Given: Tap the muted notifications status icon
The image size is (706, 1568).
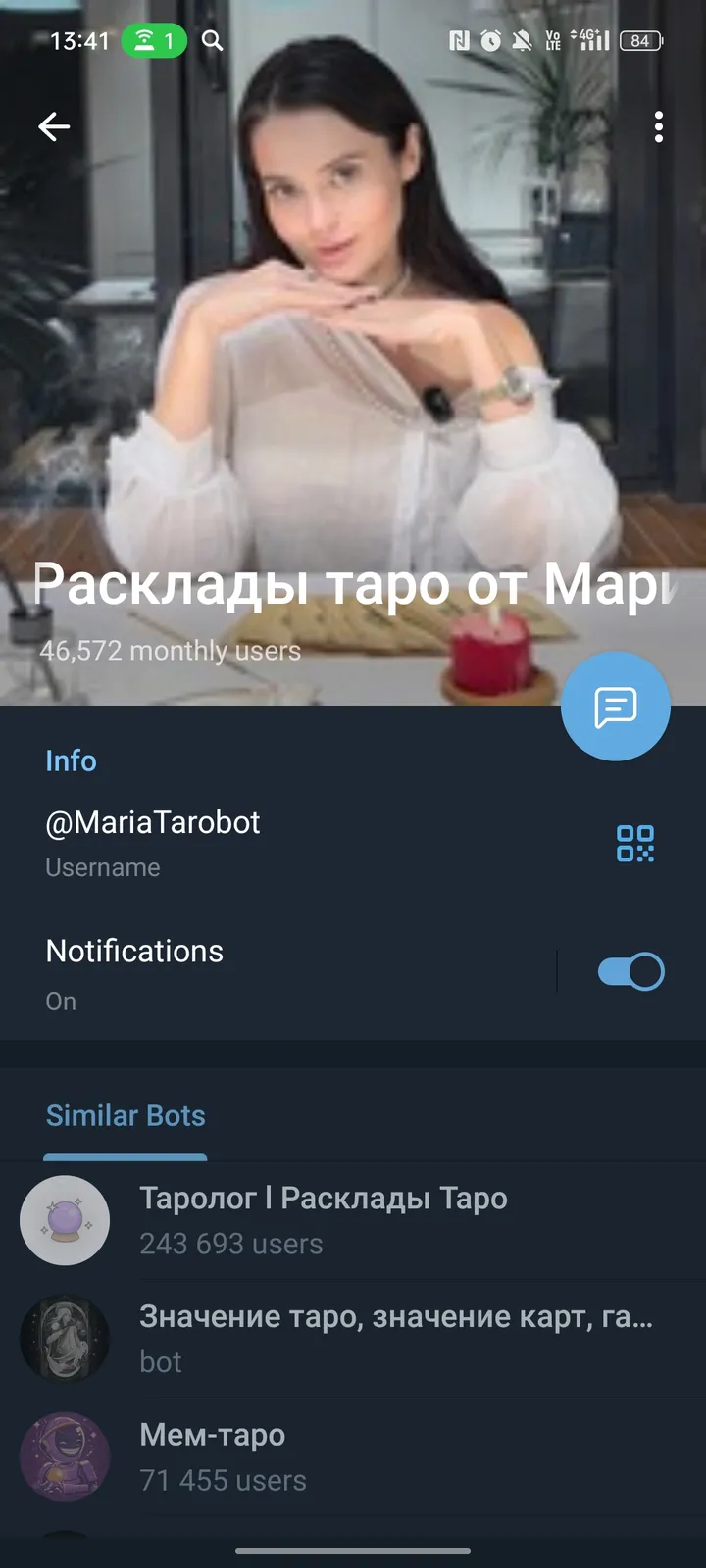Looking at the screenshot, I should tap(521, 39).
